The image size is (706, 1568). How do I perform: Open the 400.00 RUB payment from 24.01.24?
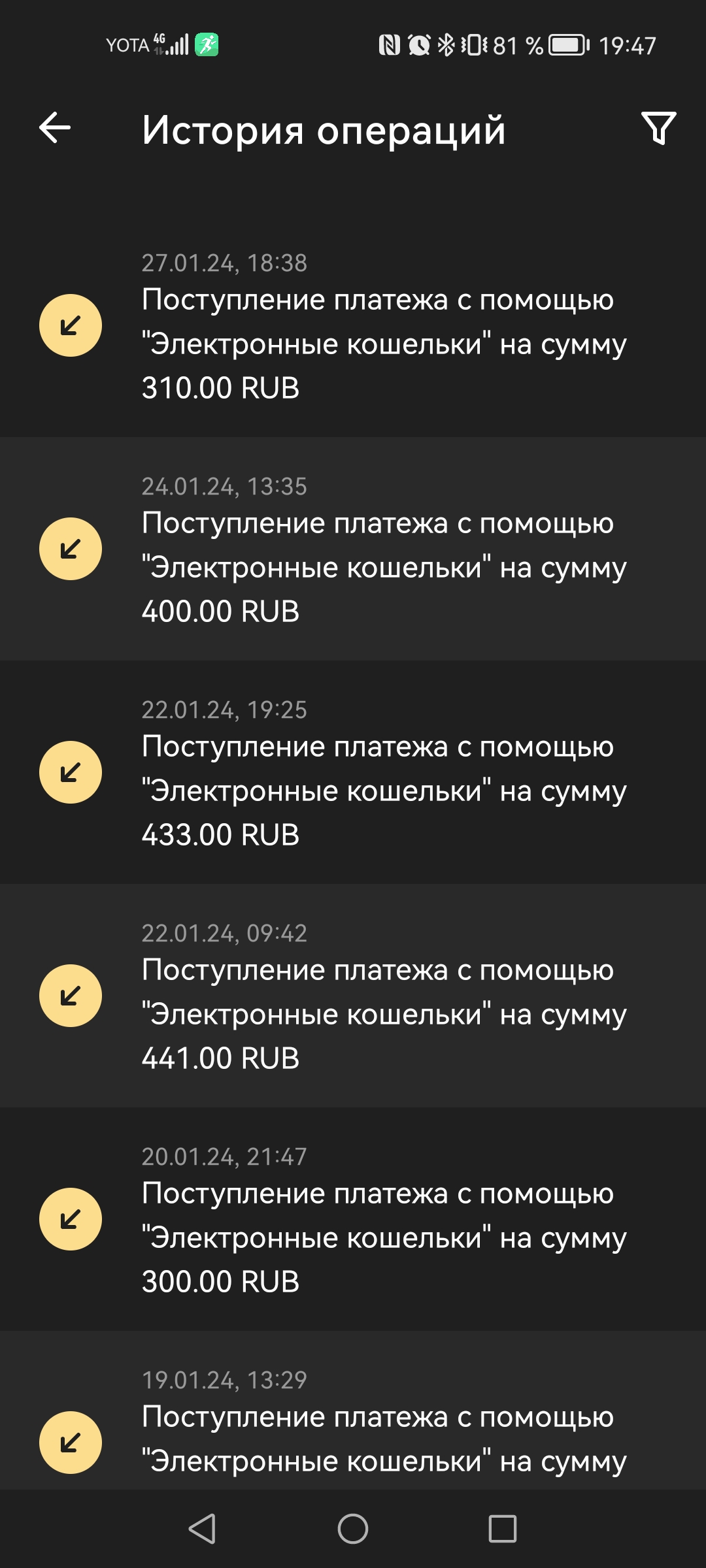[353, 550]
